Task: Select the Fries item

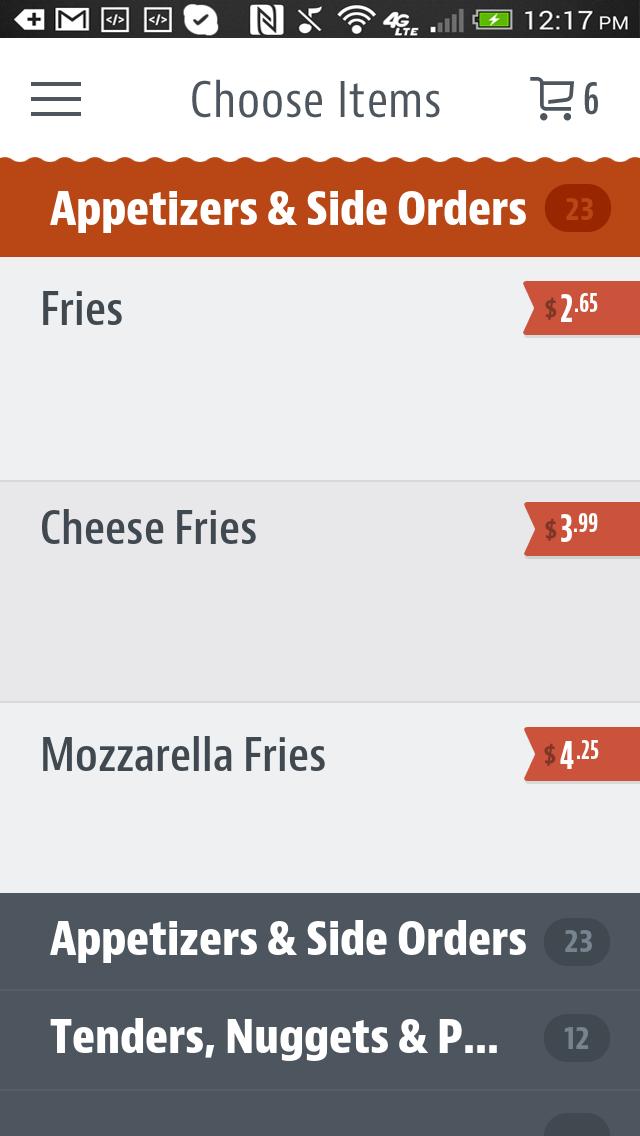Action: coord(280,368)
